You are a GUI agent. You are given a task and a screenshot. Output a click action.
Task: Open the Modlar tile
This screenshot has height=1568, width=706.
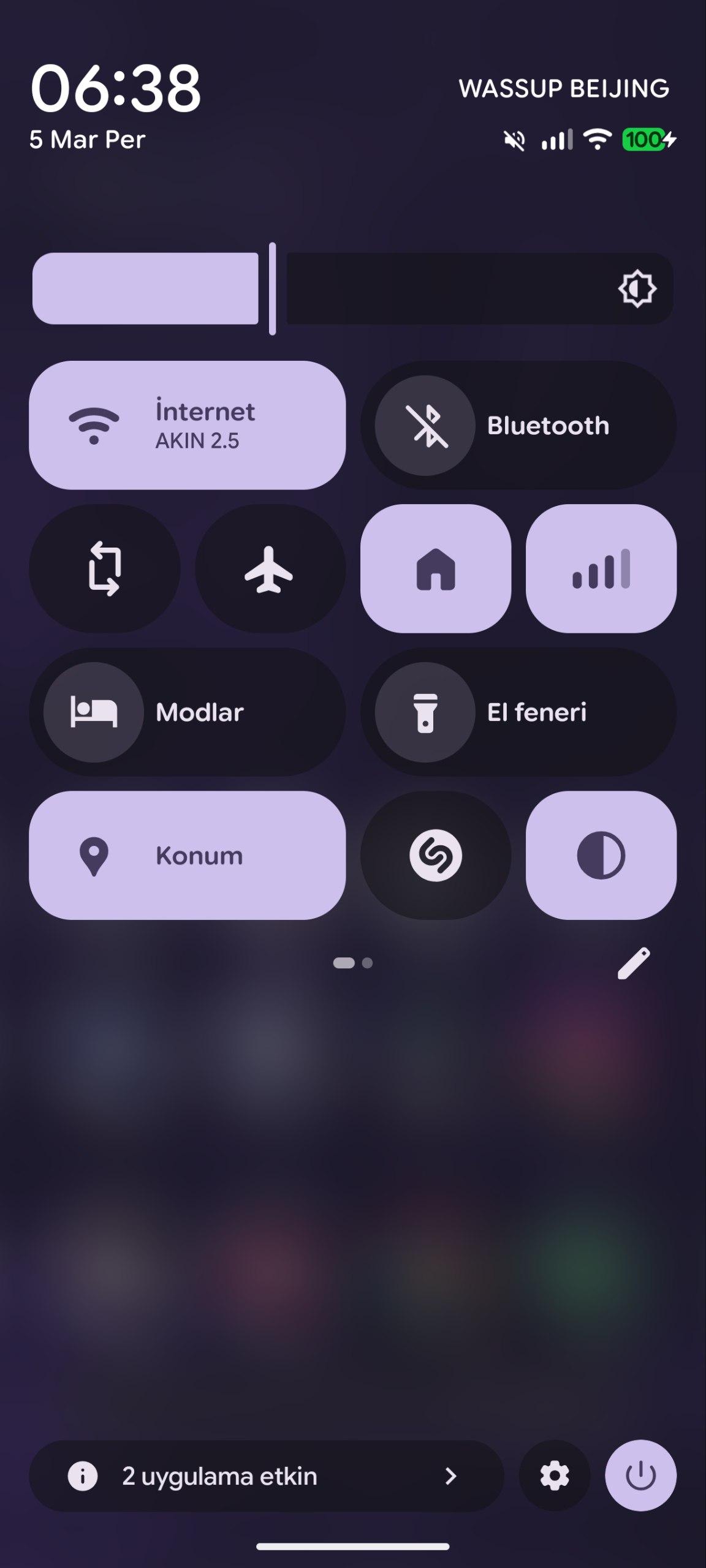187,712
